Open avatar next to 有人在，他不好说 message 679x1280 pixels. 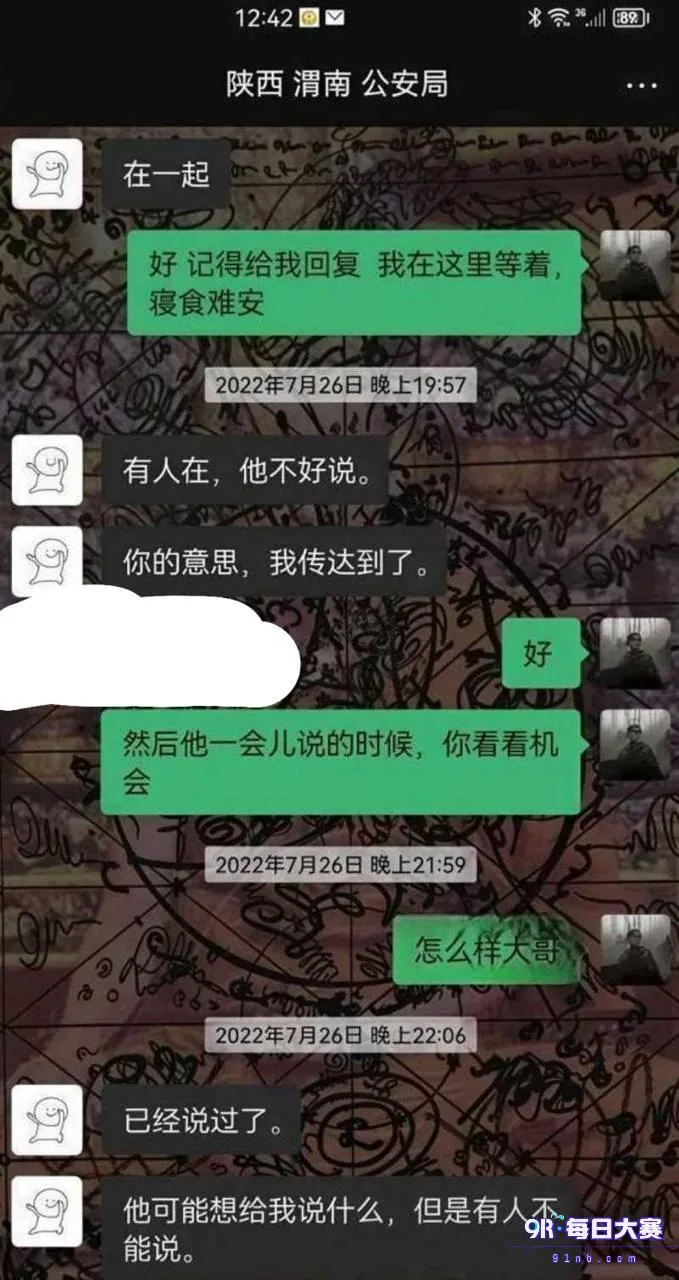[47, 470]
